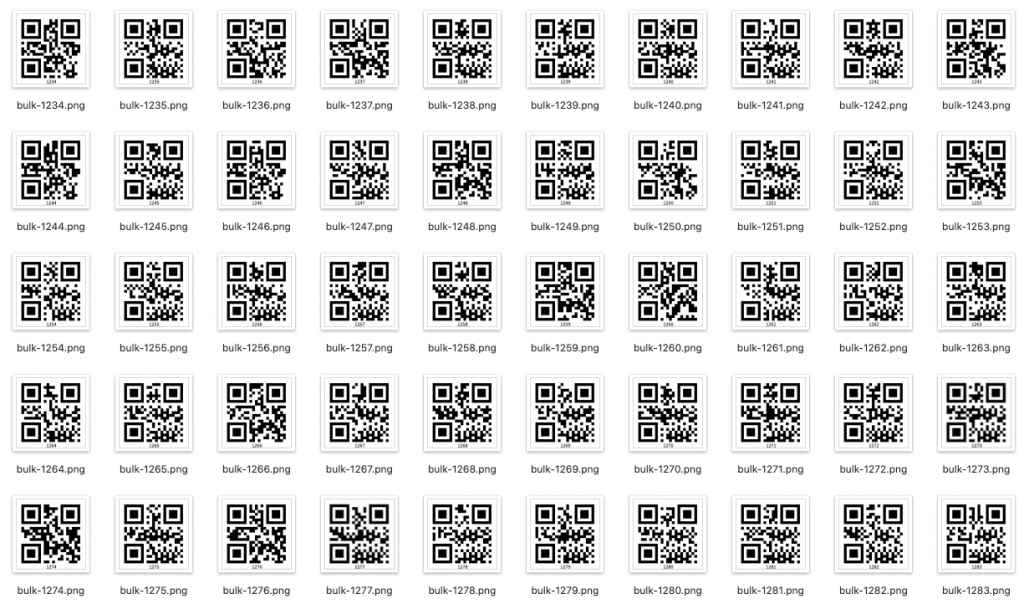This screenshot has width=1024, height=604.
Task: Tap the bulk-1272.png thumbnail
Action: pyautogui.click(x=872, y=413)
